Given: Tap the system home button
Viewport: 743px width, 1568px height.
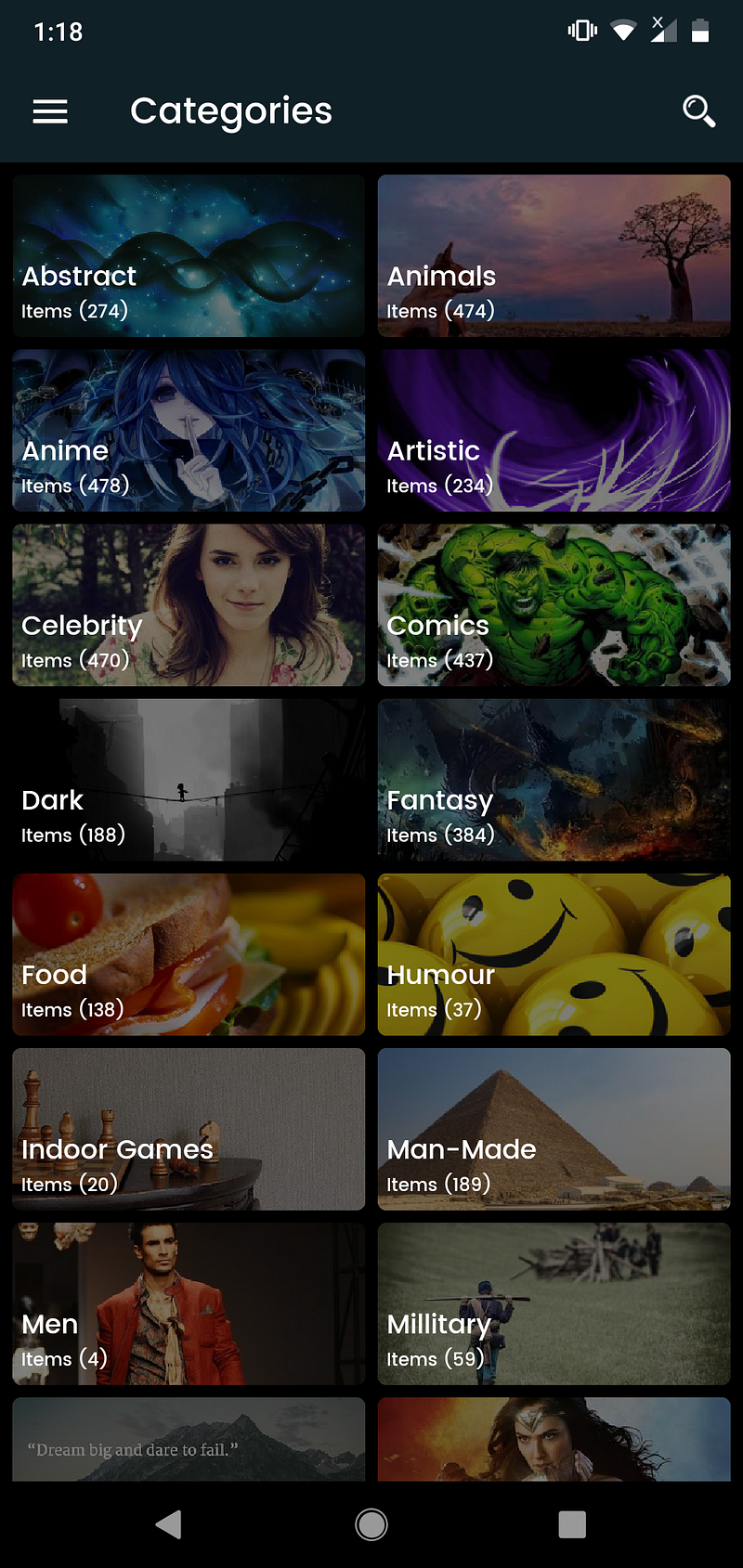Looking at the screenshot, I should coord(371,1524).
